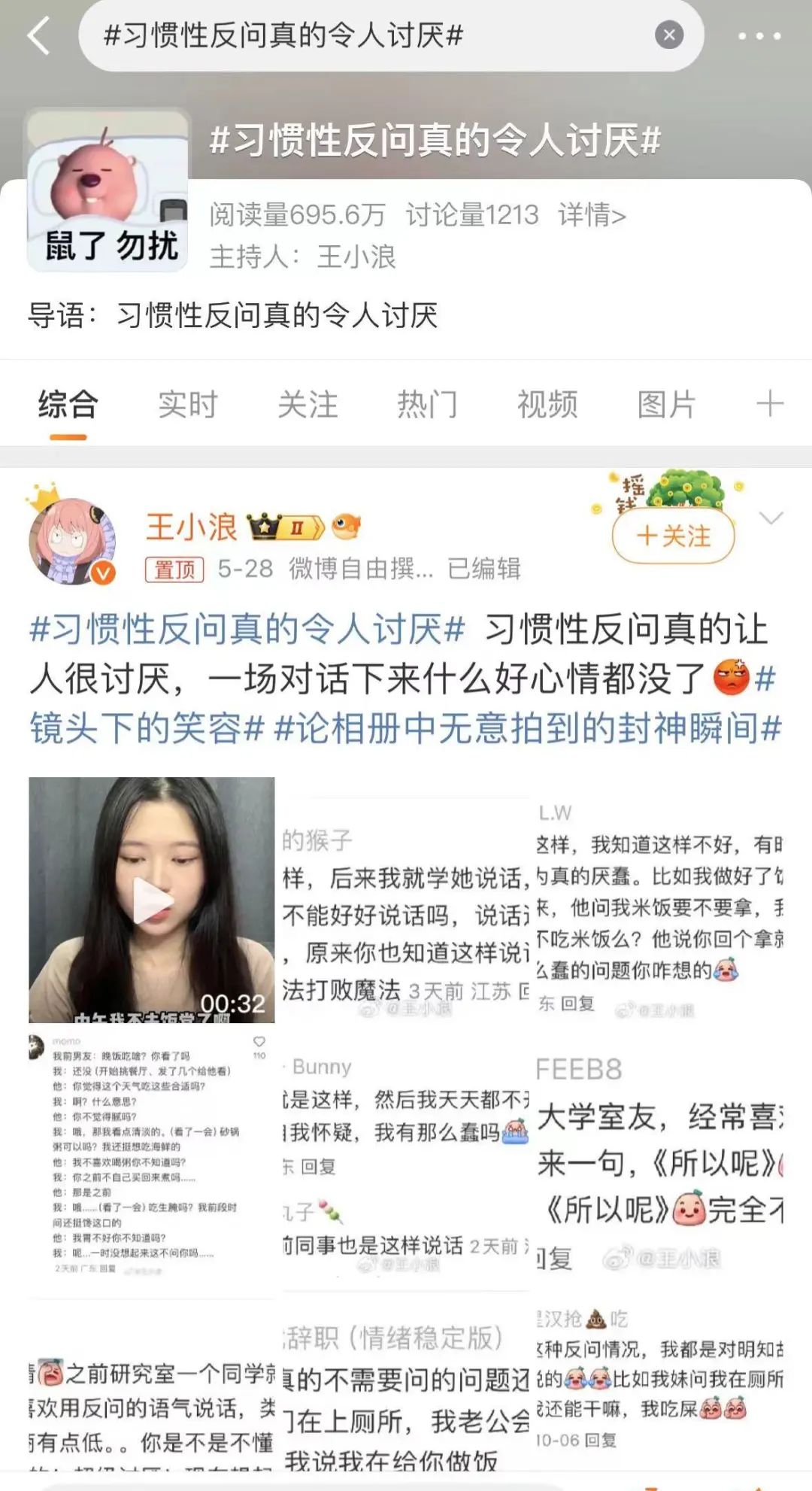Open the three-dot overflow menu
Image resolution: width=812 pixels, height=1491 pixels.
759,35
